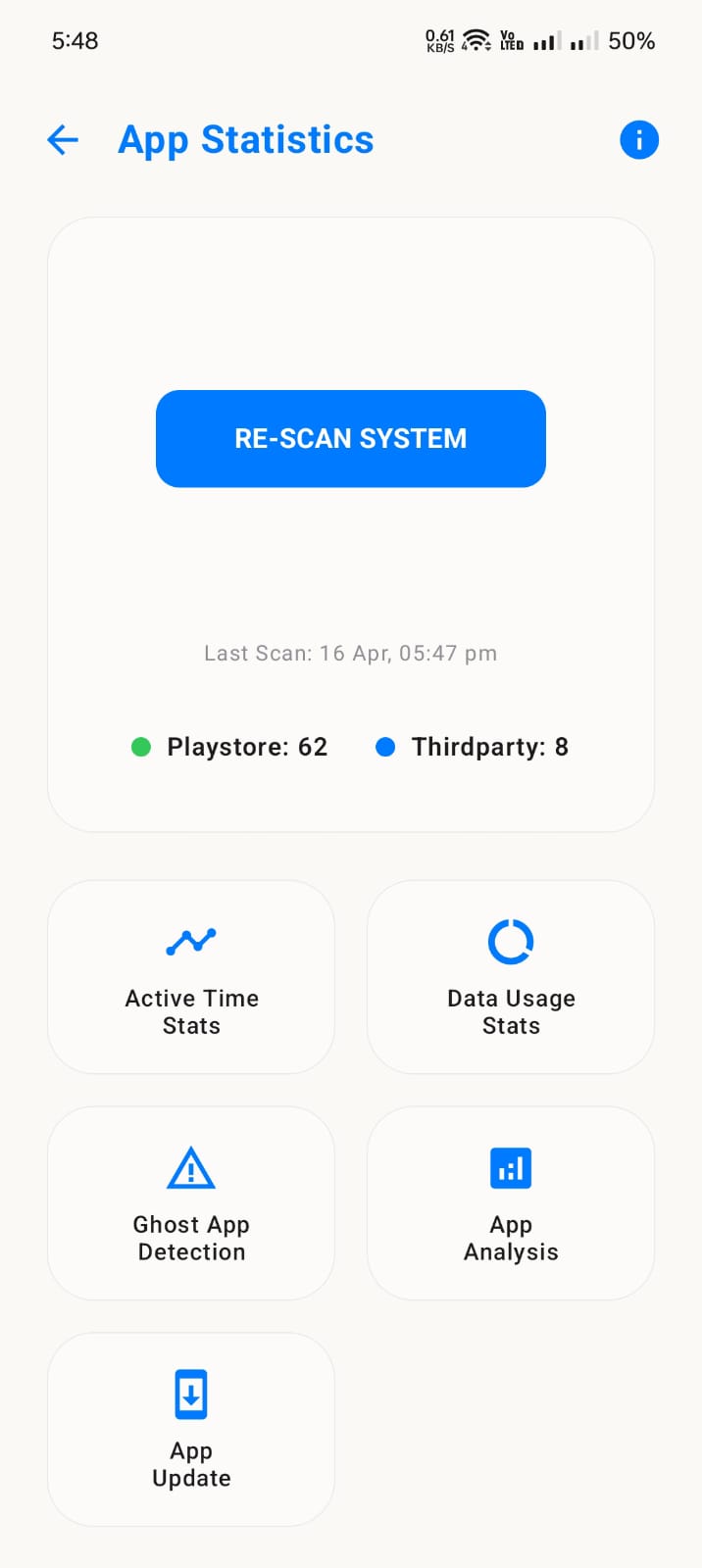Open Ghost App Detection card

click(191, 1203)
